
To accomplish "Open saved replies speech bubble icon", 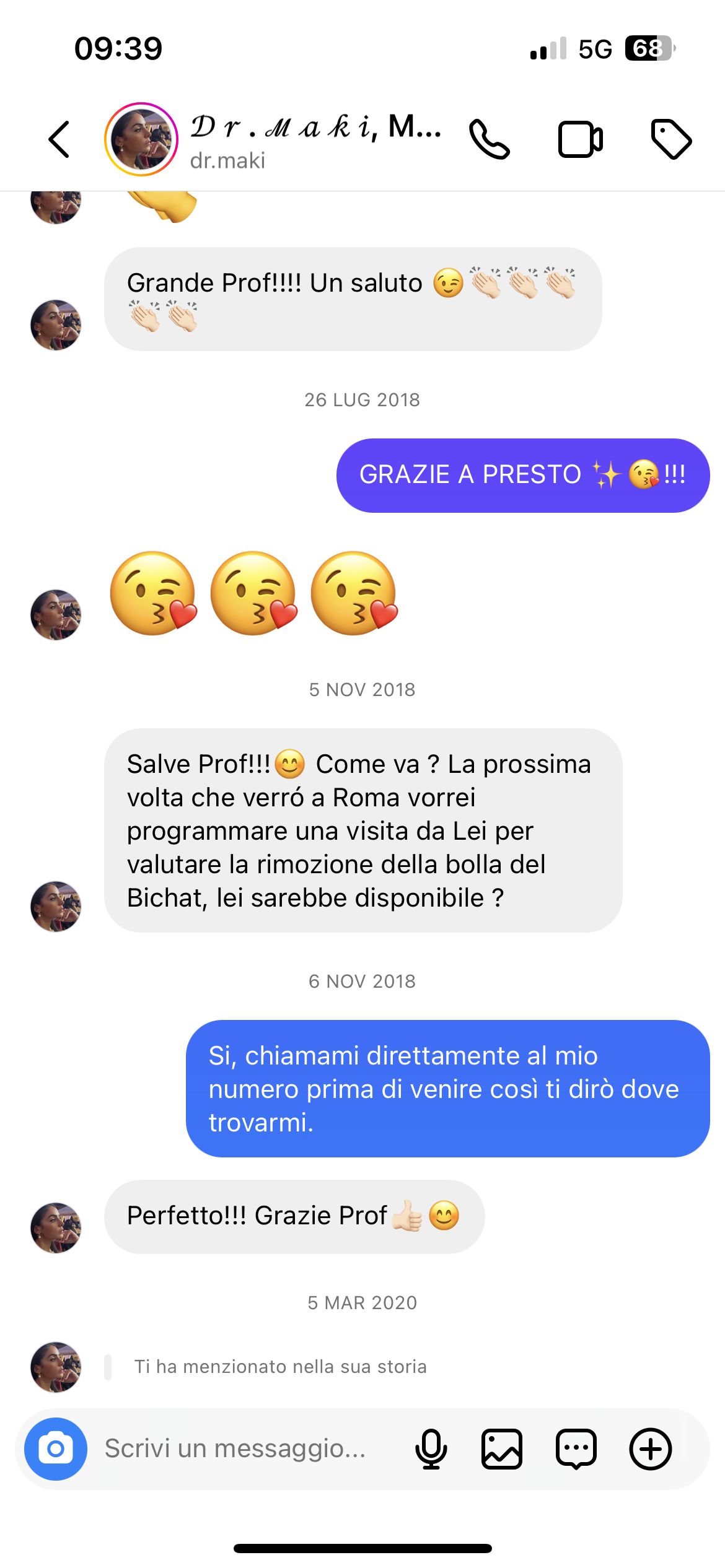I will [x=576, y=1449].
